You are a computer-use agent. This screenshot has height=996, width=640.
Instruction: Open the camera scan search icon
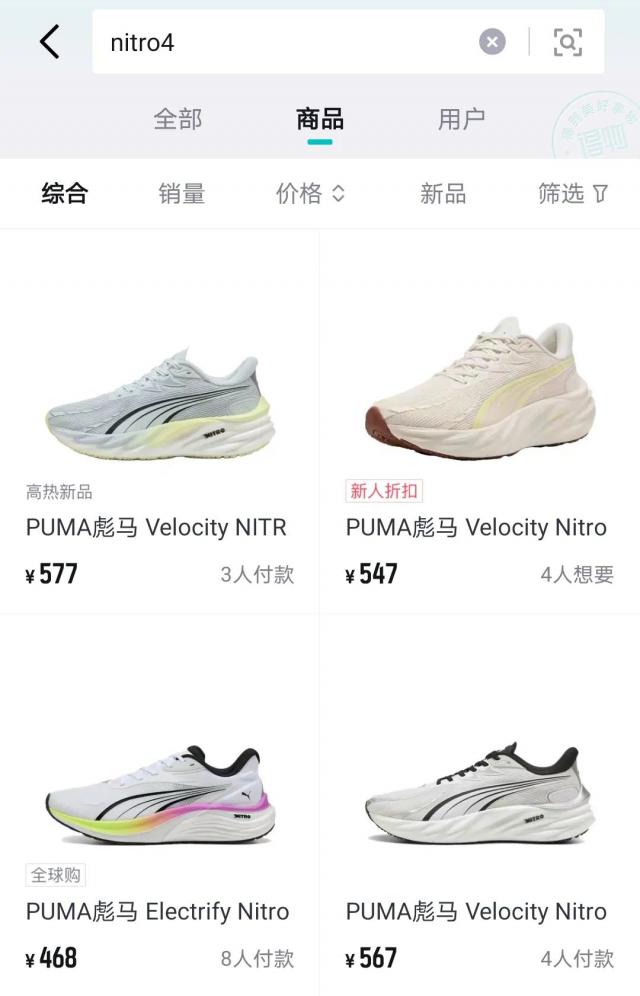pyautogui.click(x=567, y=42)
